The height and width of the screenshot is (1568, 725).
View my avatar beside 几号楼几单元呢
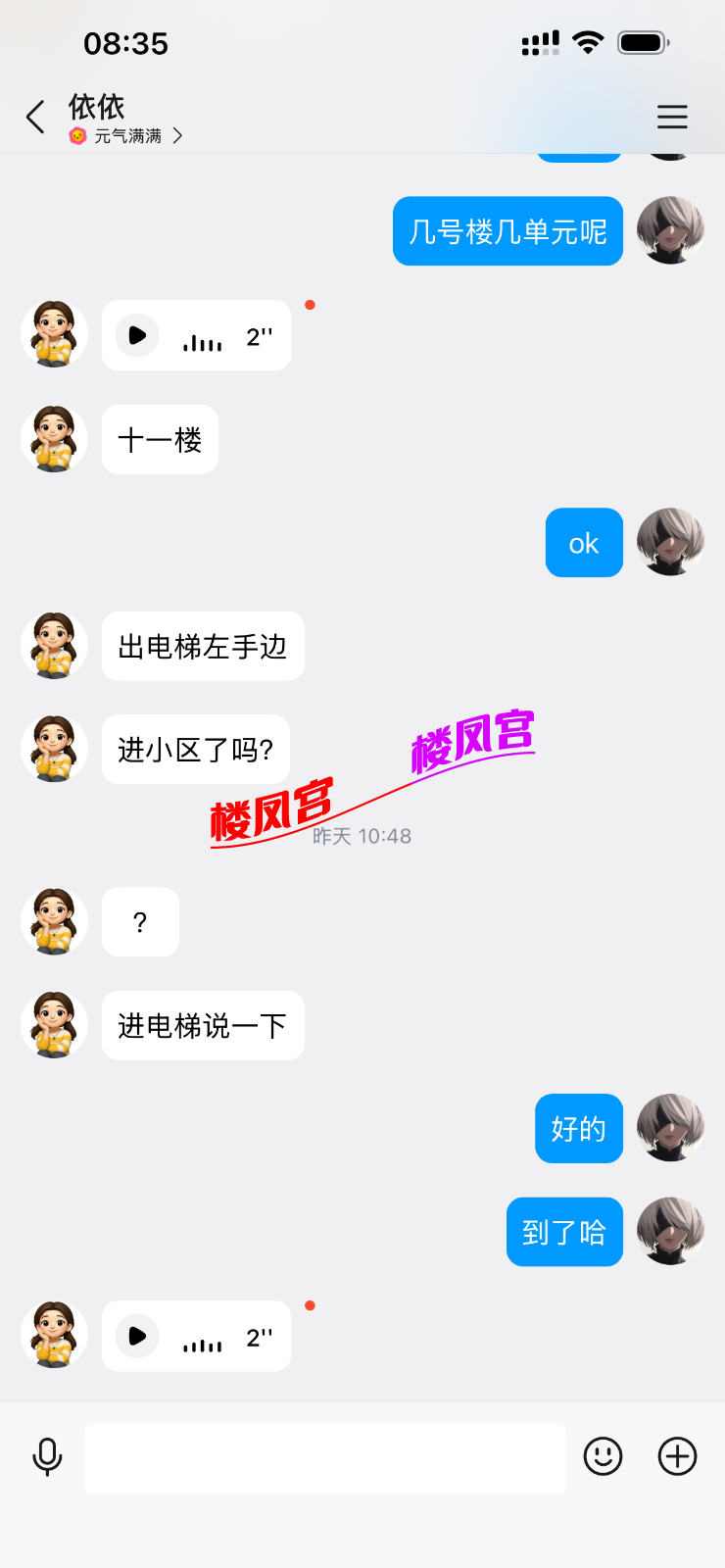pyautogui.click(x=670, y=231)
